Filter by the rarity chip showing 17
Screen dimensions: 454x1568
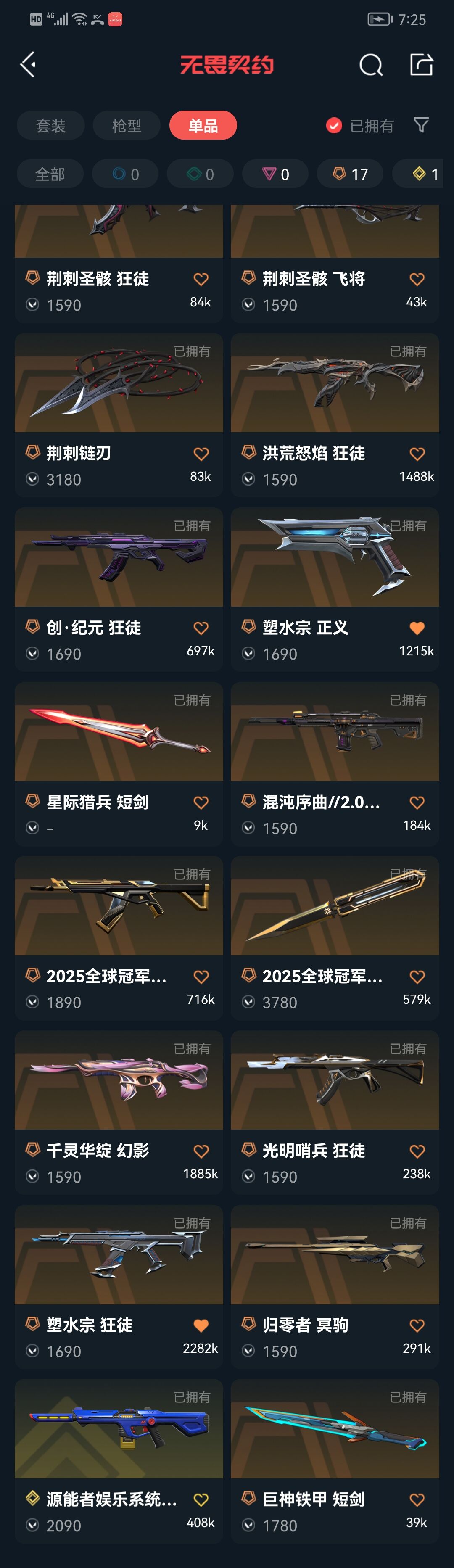351,175
